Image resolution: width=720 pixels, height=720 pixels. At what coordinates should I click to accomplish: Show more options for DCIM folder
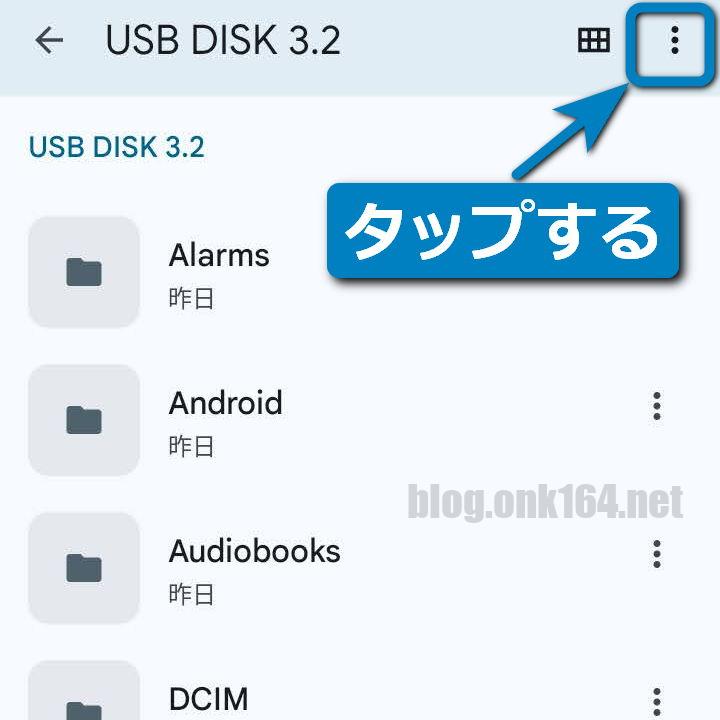tap(657, 700)
